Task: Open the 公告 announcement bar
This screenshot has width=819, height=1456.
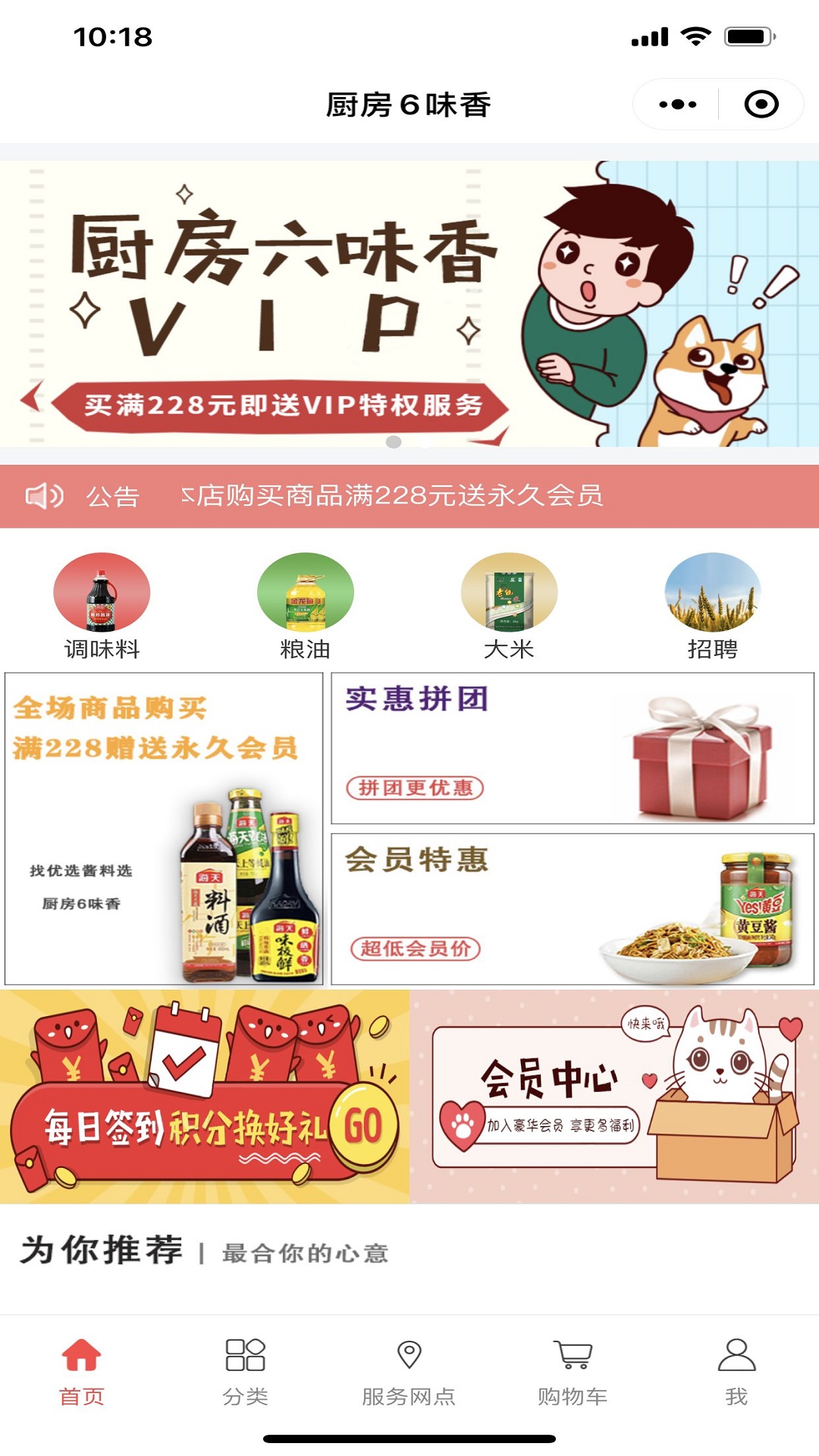Action: [x=409, y=496]
